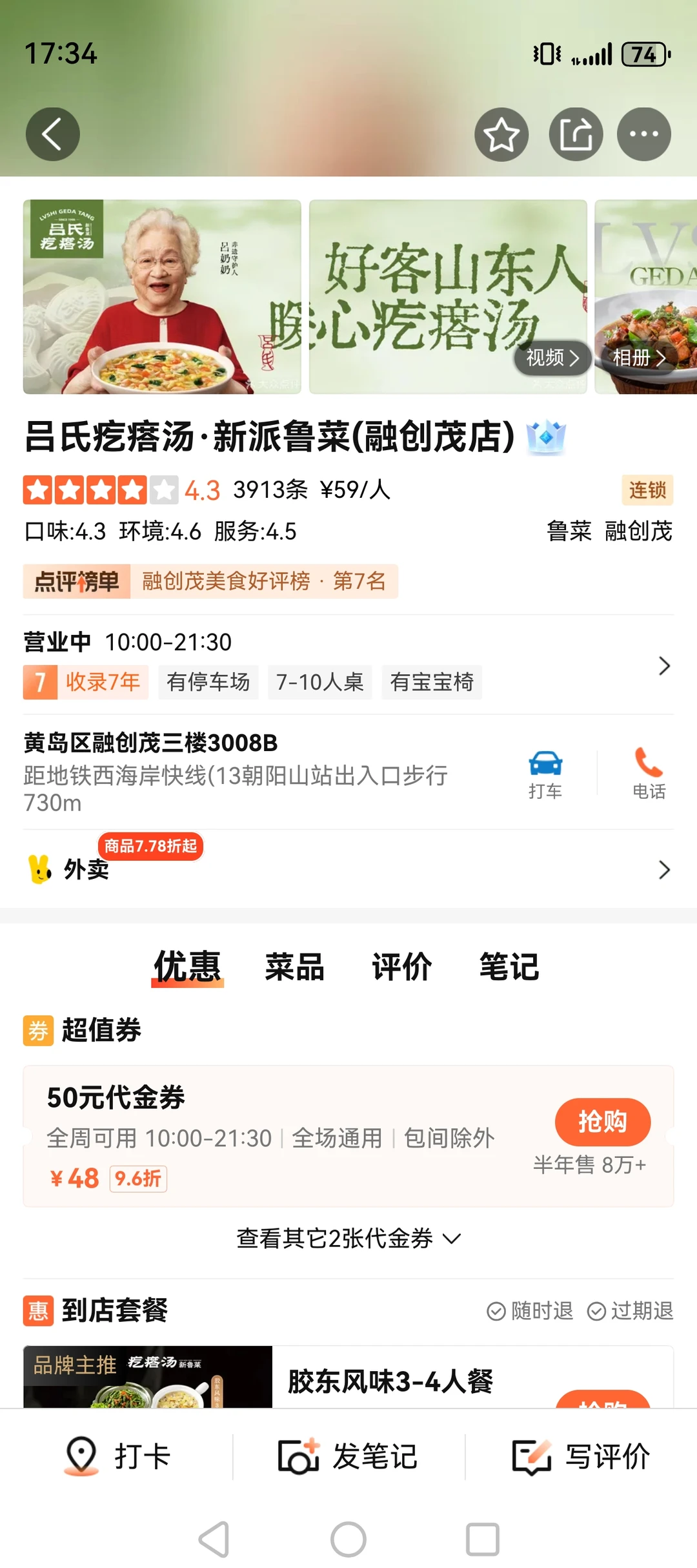Open the 胶东风味3-4人餐 set meal card
This screenshot has width=697, height=1568.
tap(390, 1381)
